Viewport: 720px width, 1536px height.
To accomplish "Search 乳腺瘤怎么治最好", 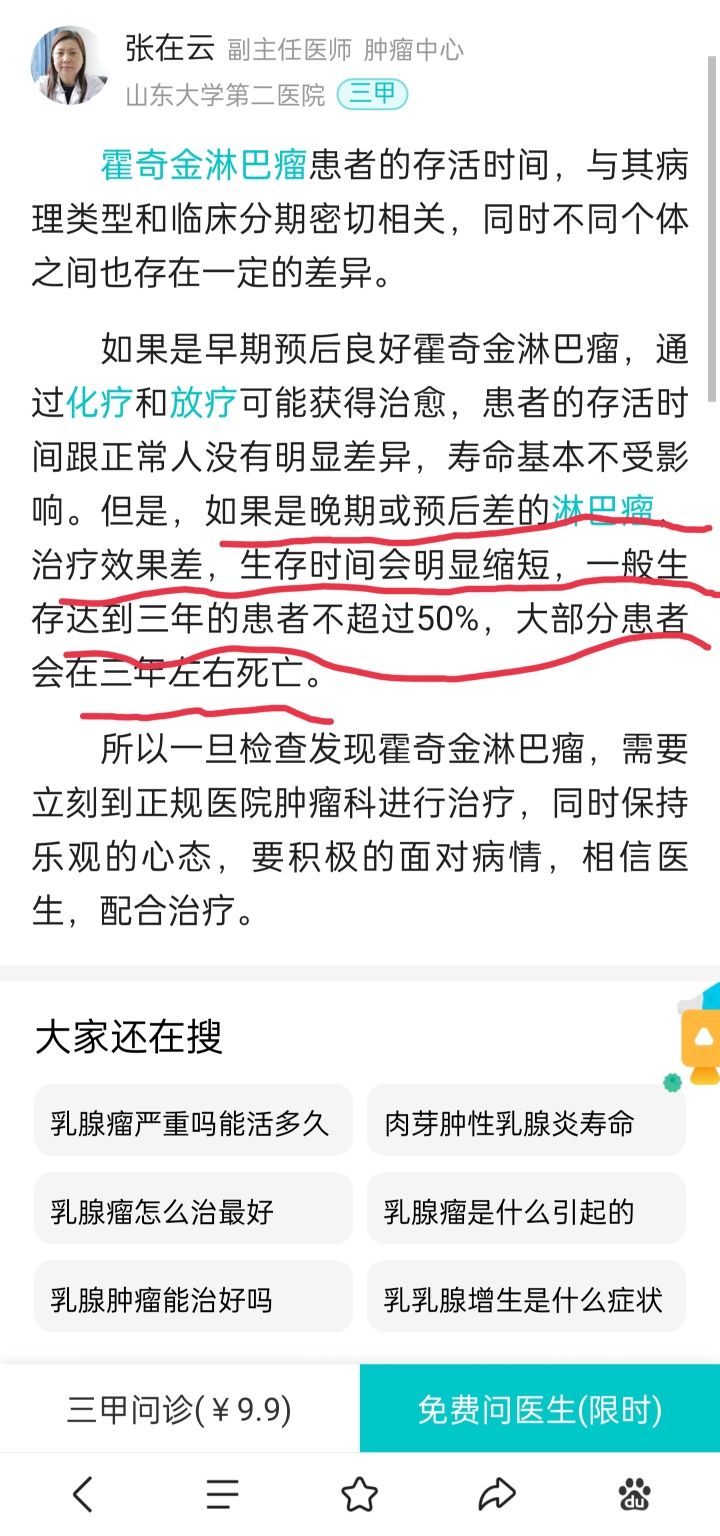I will coord(193,1212).
